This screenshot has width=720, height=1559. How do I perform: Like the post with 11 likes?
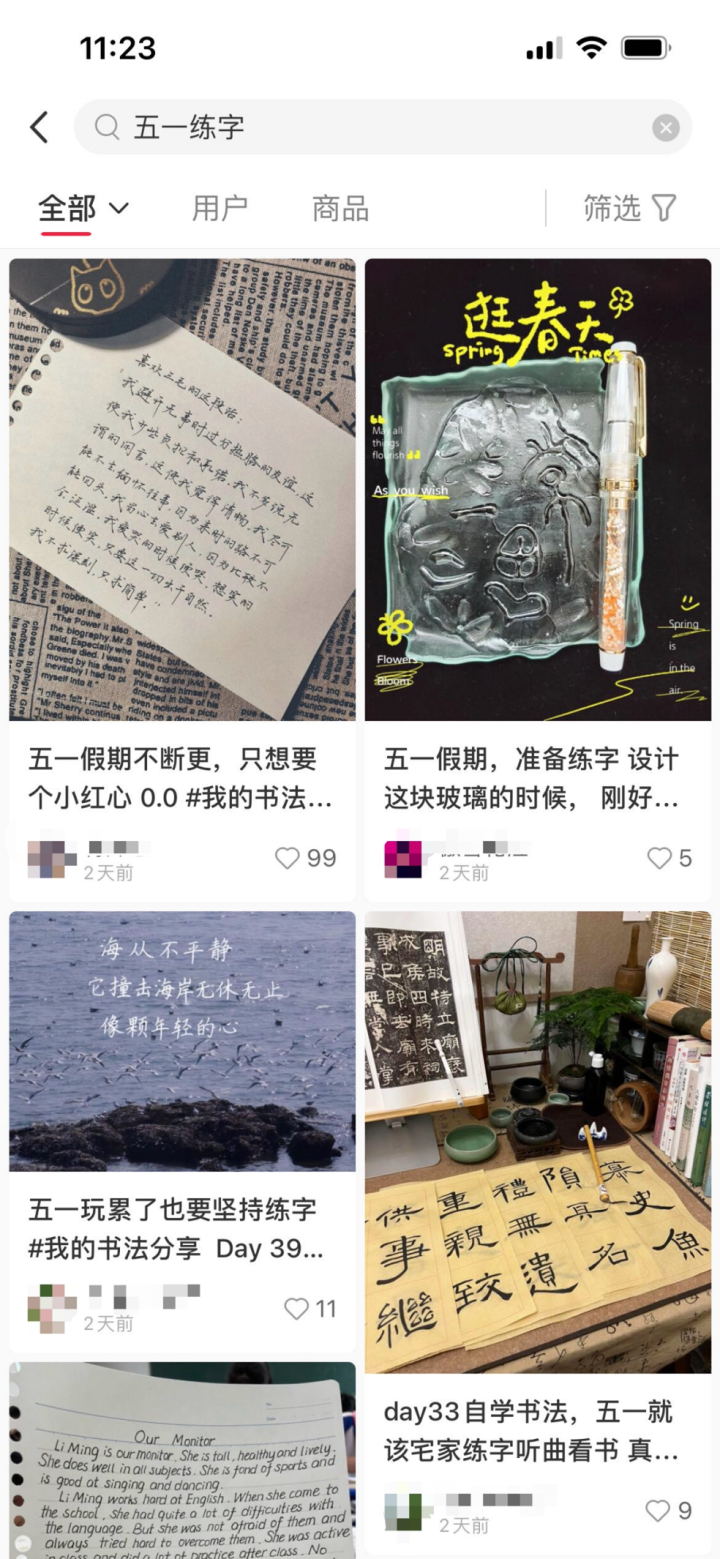297,1308
